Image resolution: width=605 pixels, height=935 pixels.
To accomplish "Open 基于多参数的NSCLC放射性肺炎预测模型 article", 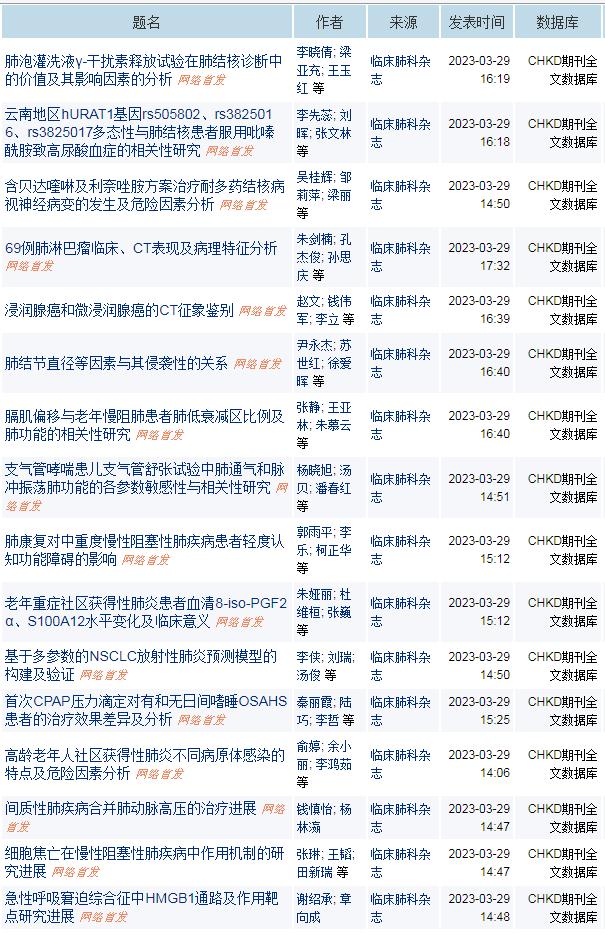I will coord(140,656).
